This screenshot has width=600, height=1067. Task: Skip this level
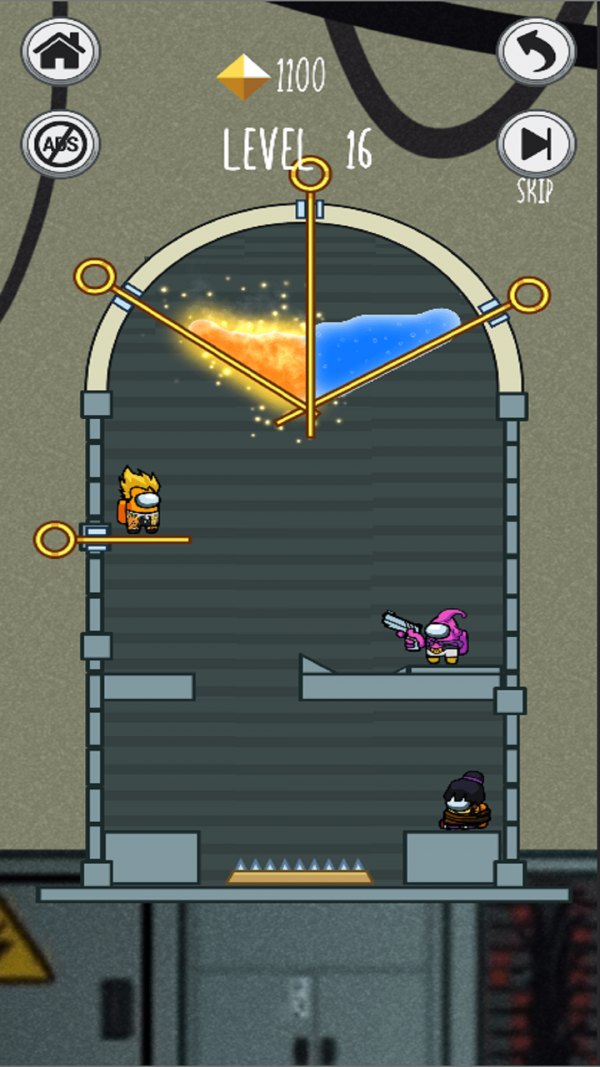(x=536, y=145)
